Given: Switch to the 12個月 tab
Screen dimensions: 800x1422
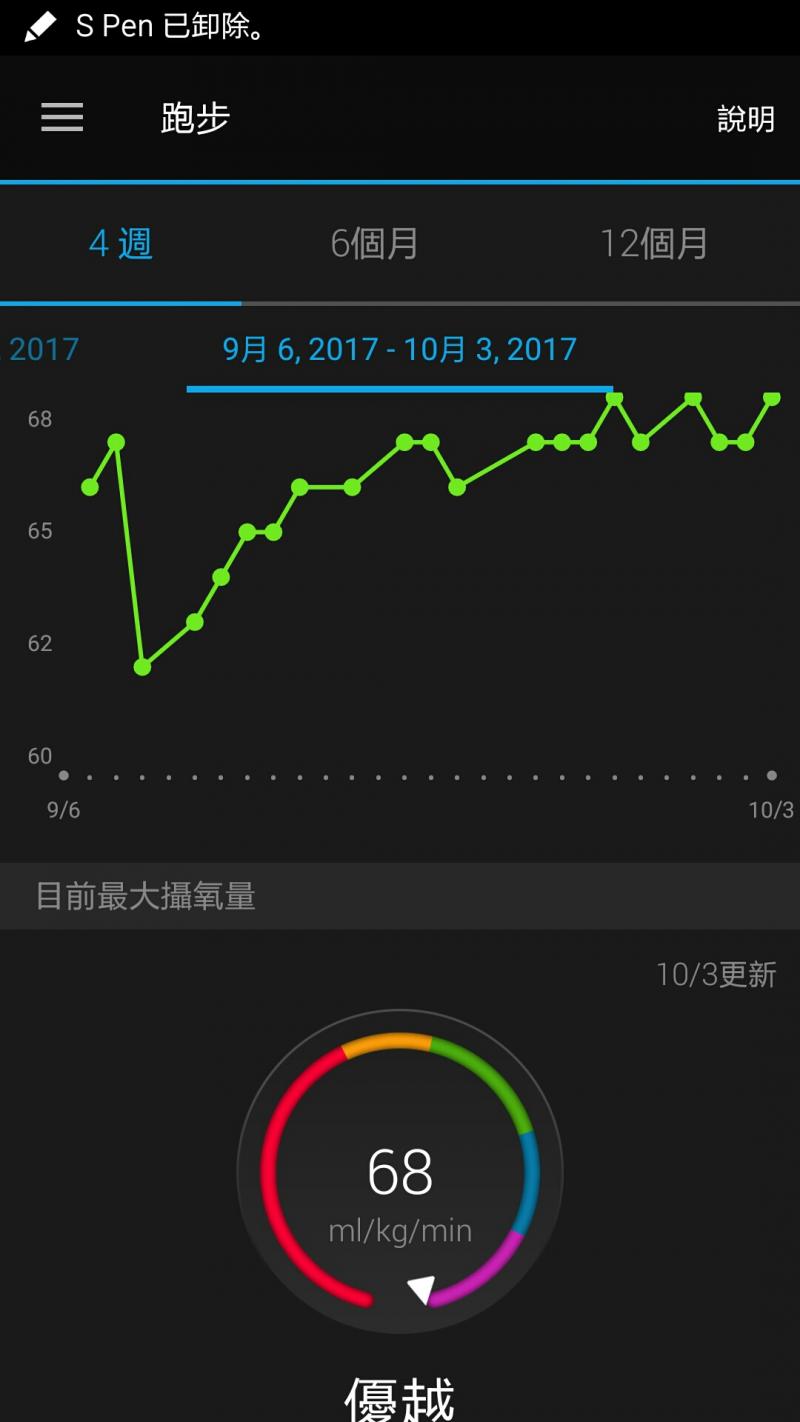Looking at the screenshot, I should (654, 243).
